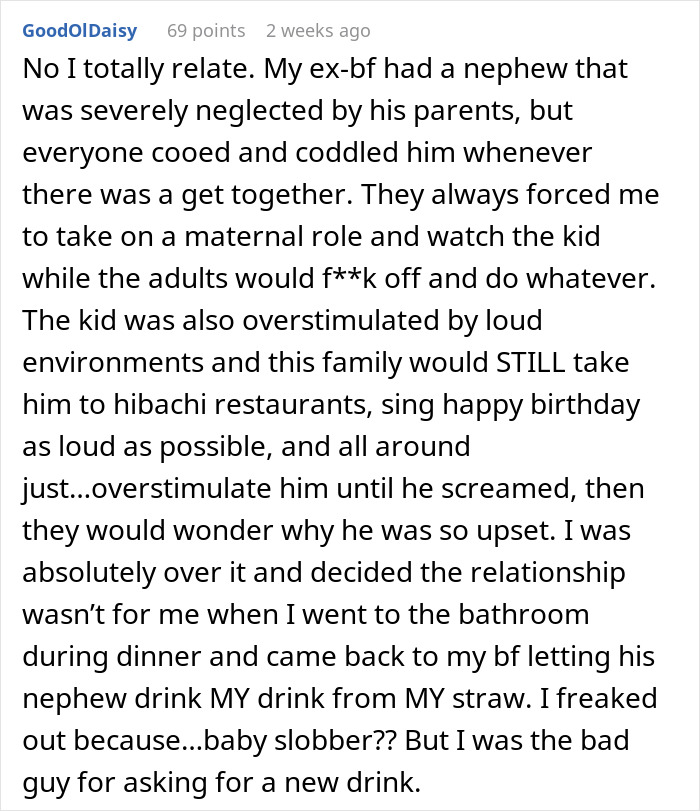Open GoodOlDaisy's profile

pyautogui.click(x=80, y=31)
